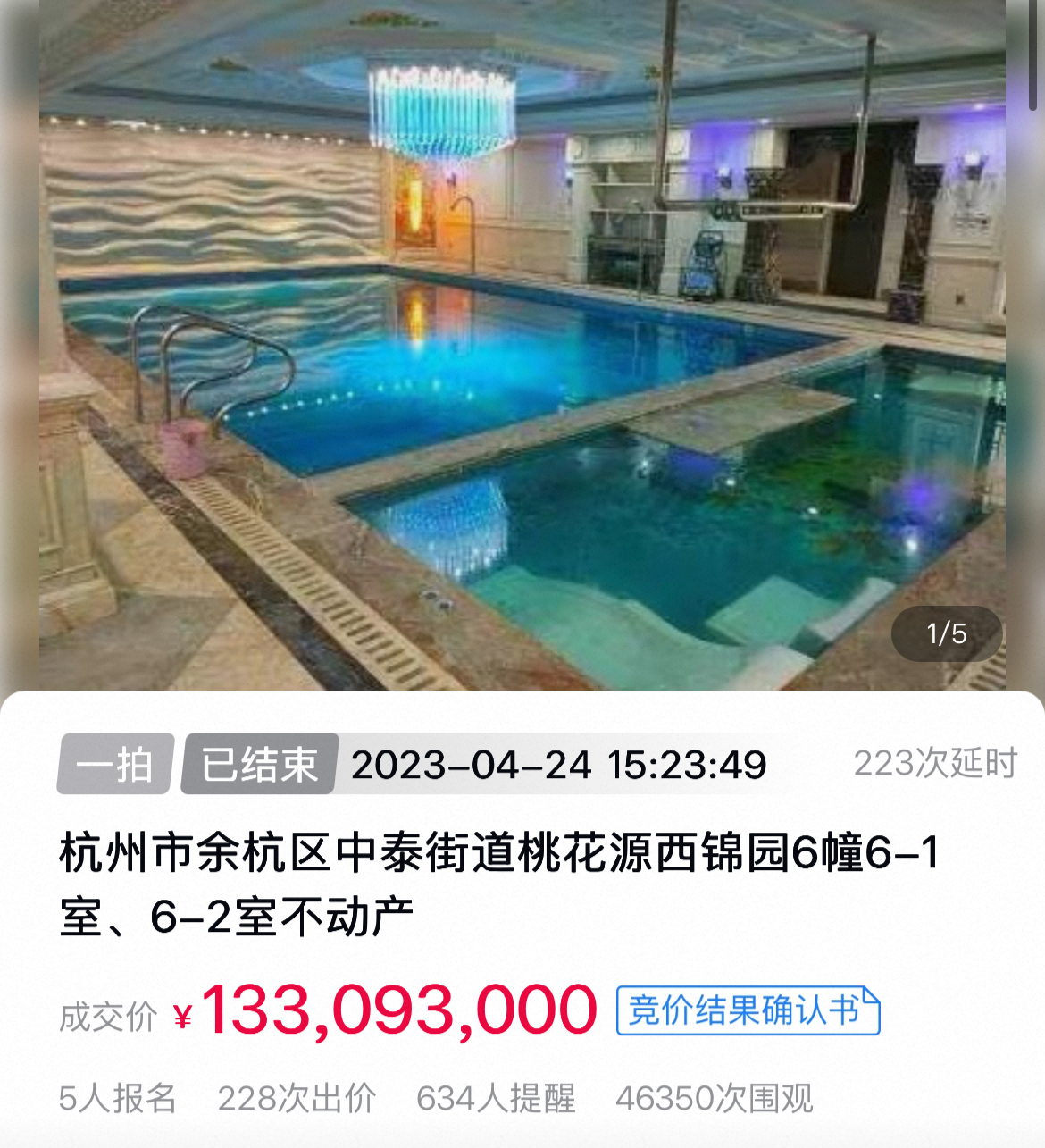Open the 竞价结果确认书 confirmation document
The width and height of the screenshot is (1045, 1148).
point(748,1011)
